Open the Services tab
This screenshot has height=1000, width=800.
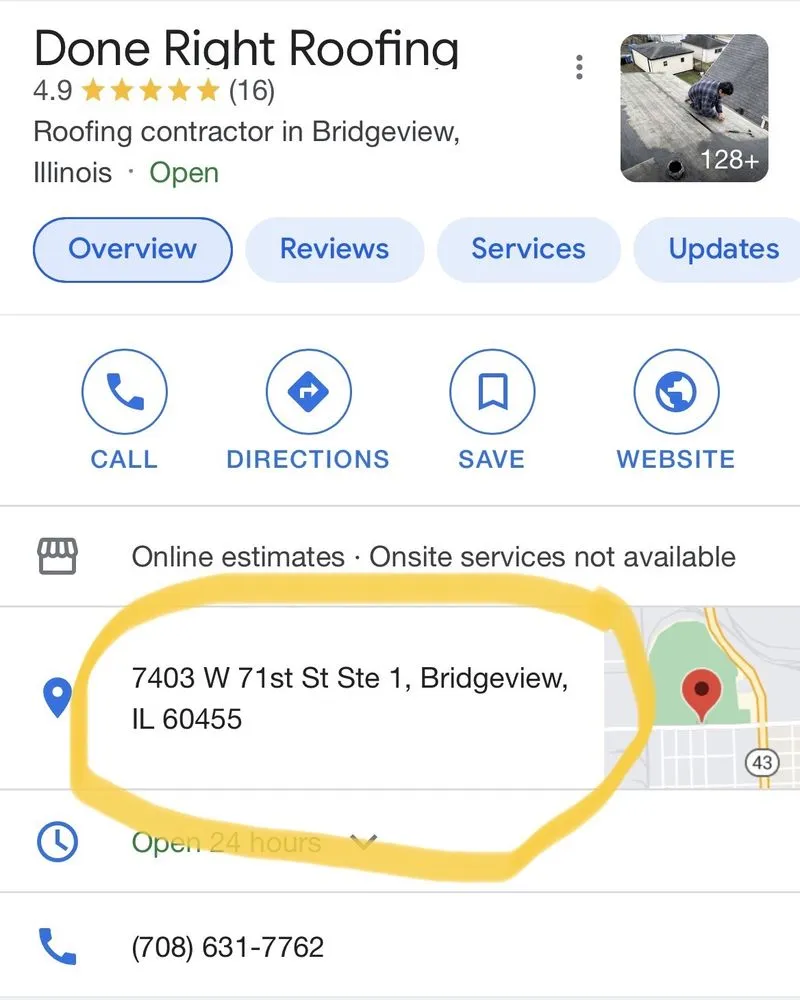pos(529,250)
